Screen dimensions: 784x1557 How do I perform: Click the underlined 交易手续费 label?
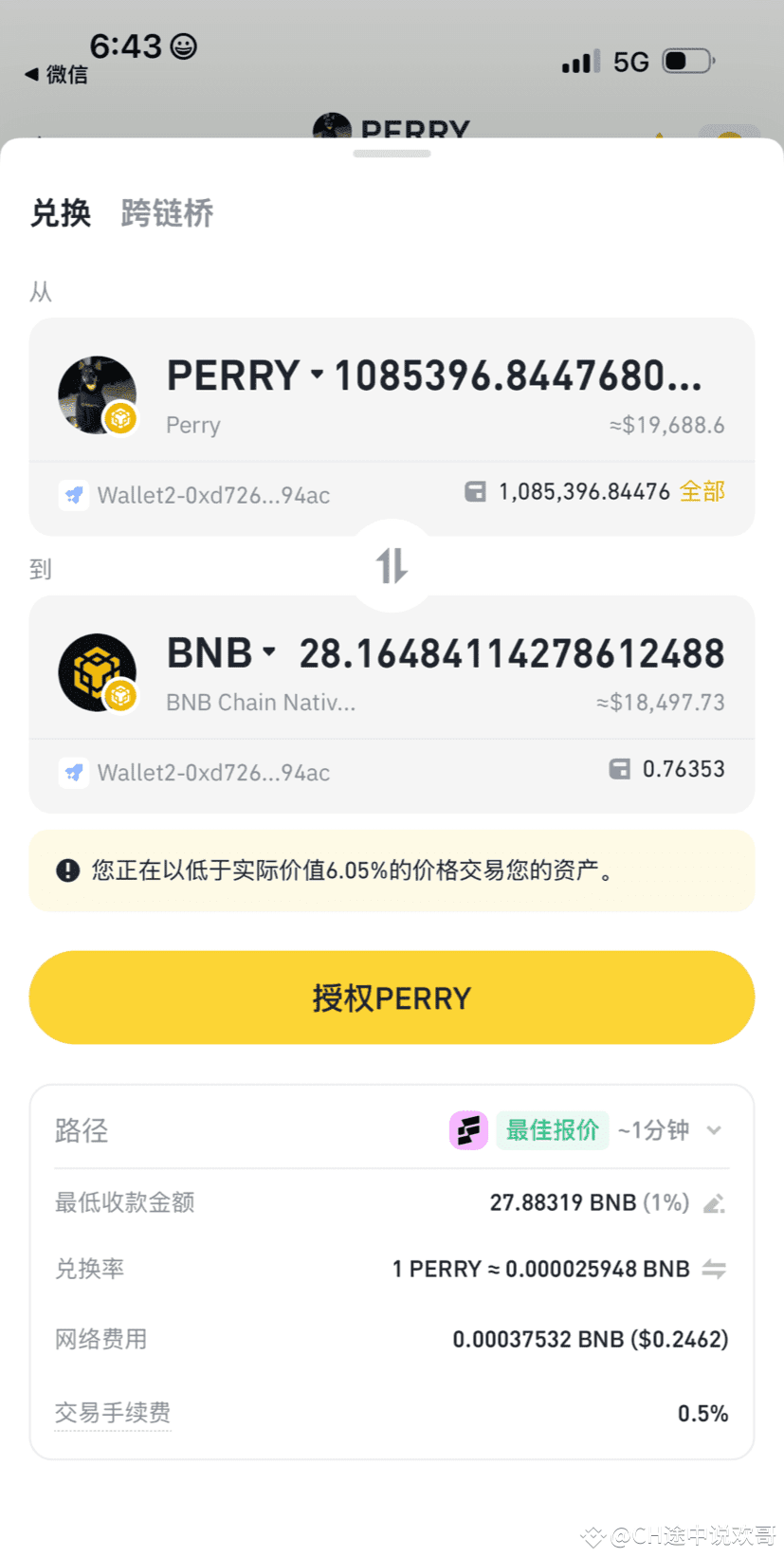[x=113, y=1412]
